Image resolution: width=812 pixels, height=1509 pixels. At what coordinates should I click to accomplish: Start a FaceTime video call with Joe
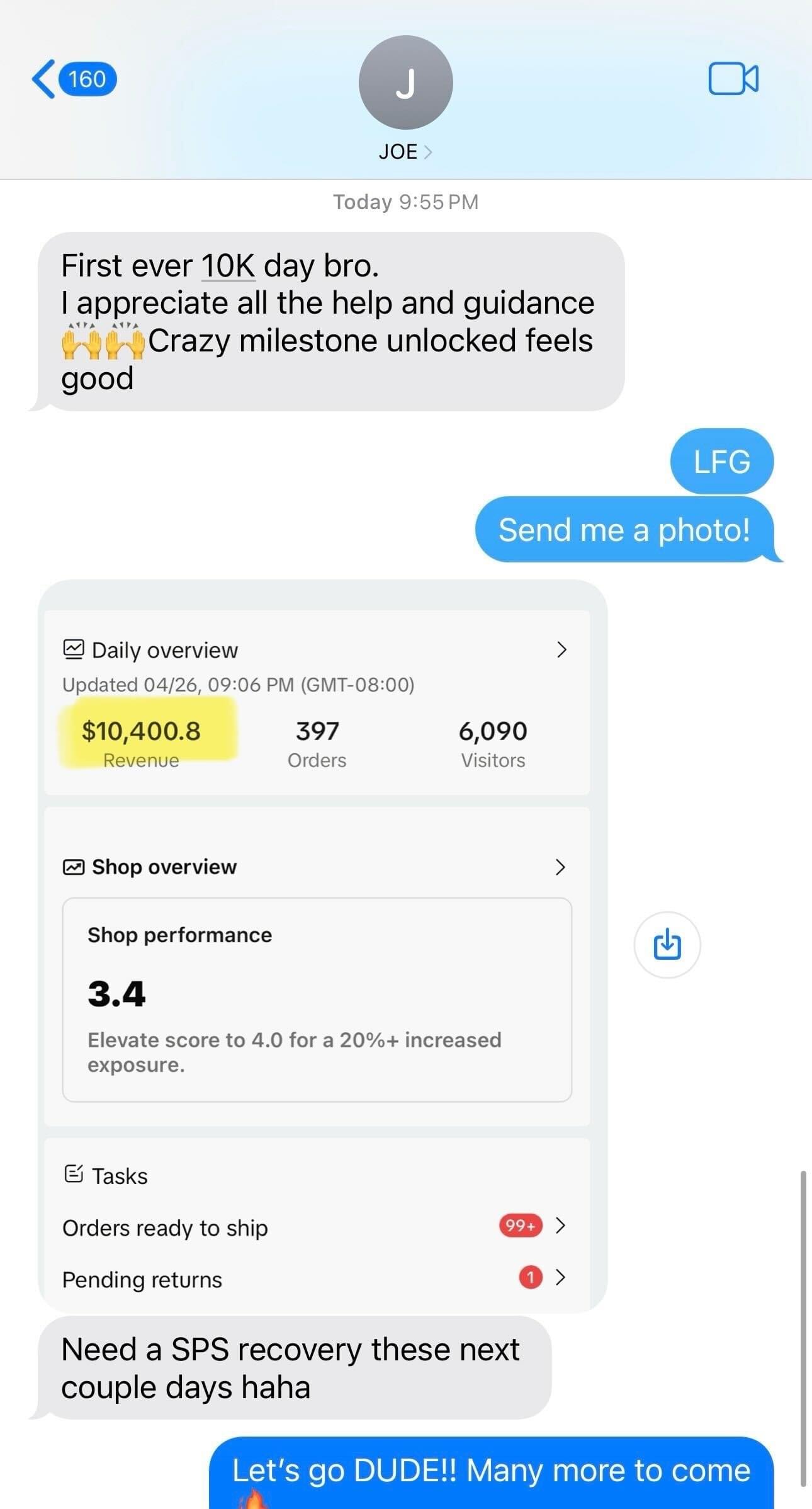point(733,79)
